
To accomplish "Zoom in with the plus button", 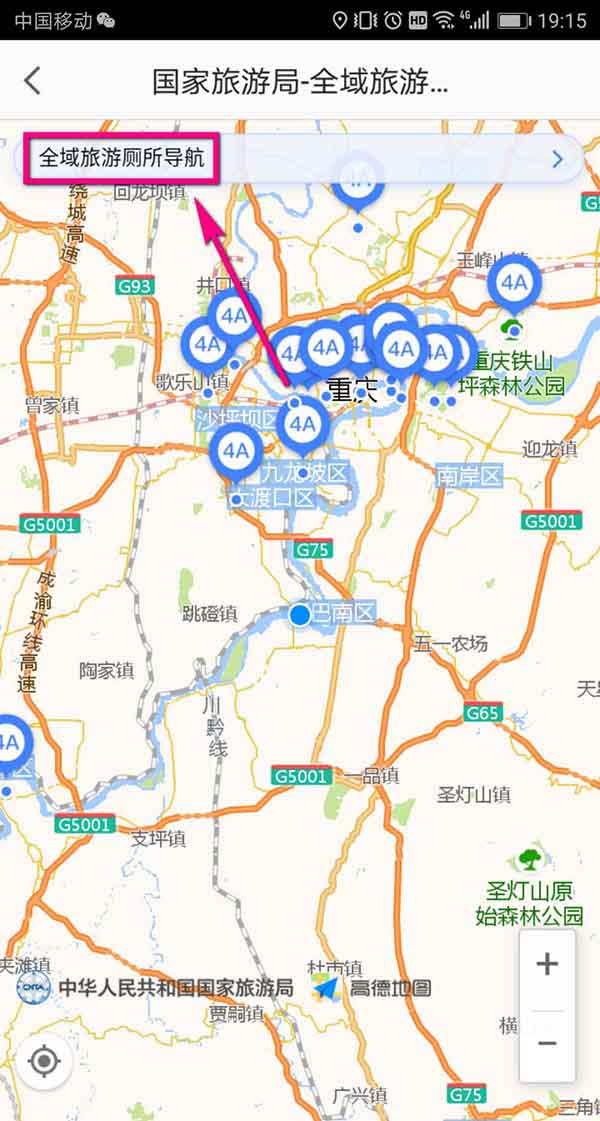I will [547, 964].
